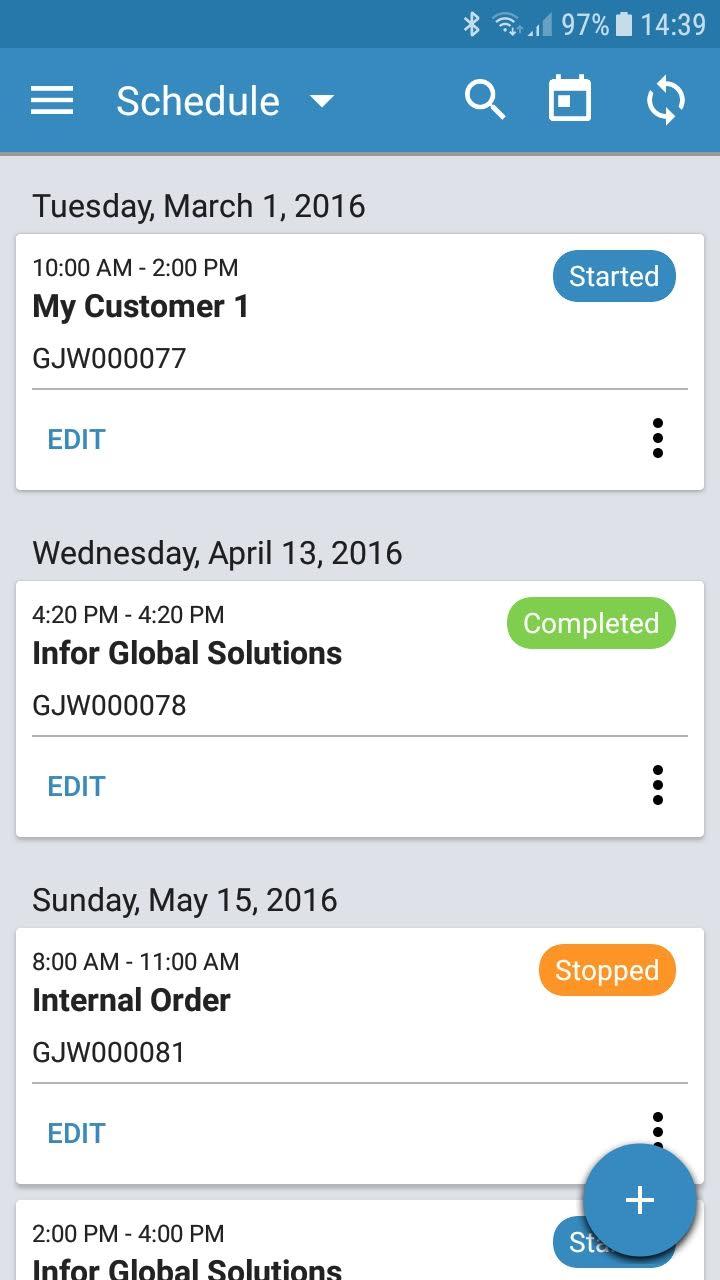
Task: Open the calendar date picker icon
Action: coord(570,101)
